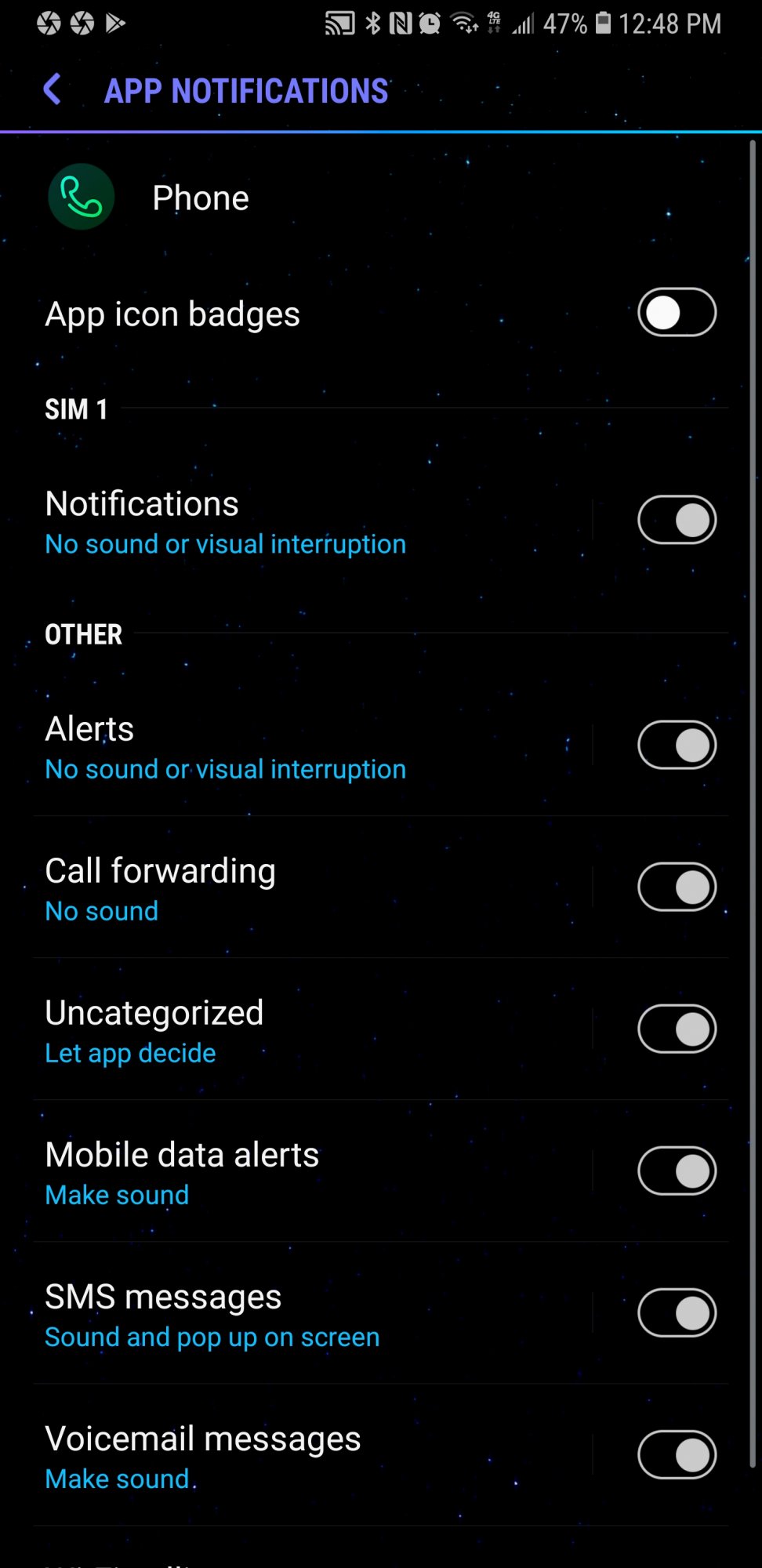Open SIM 1 Notifications category settings
762x1568 pixels.
tap(314, 522)
